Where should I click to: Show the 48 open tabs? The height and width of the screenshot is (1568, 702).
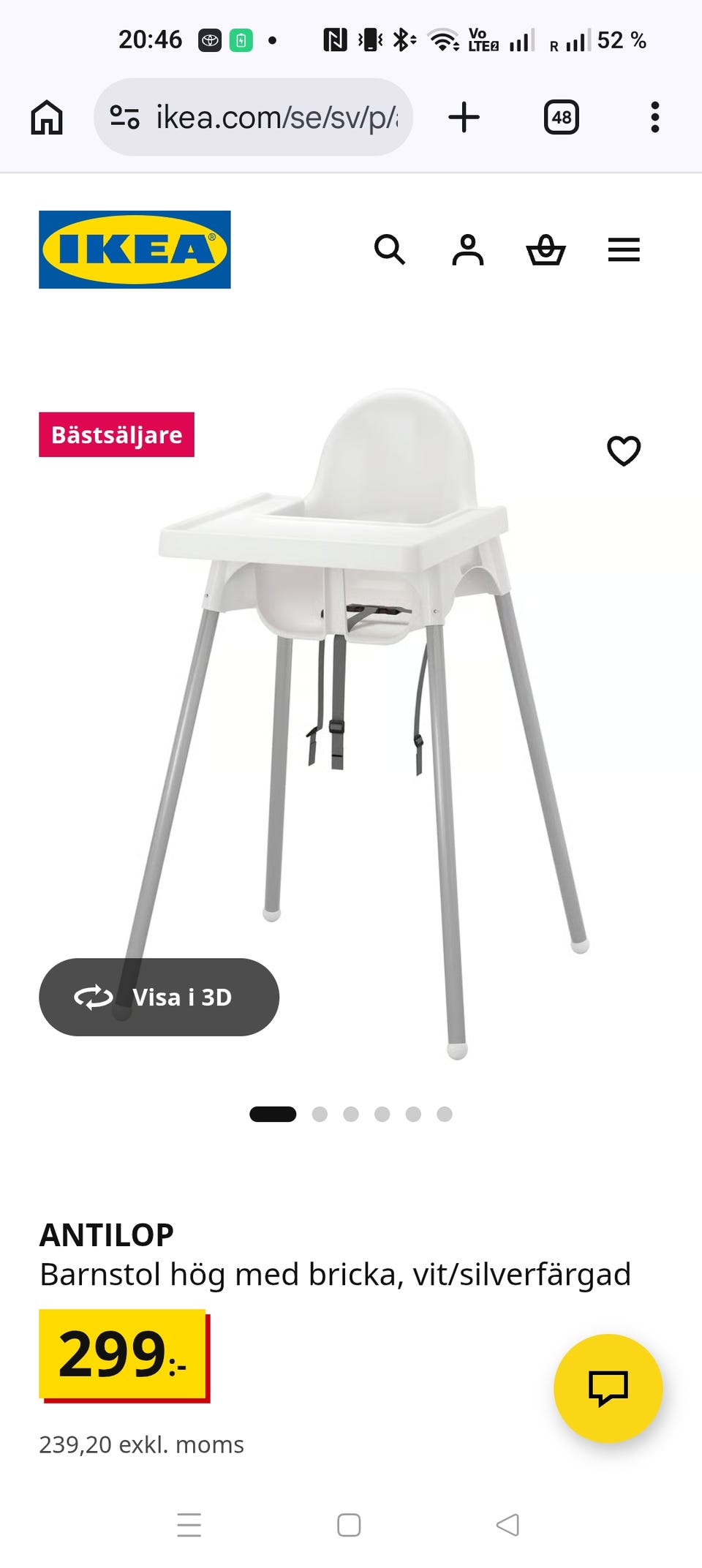pos(561,117)
